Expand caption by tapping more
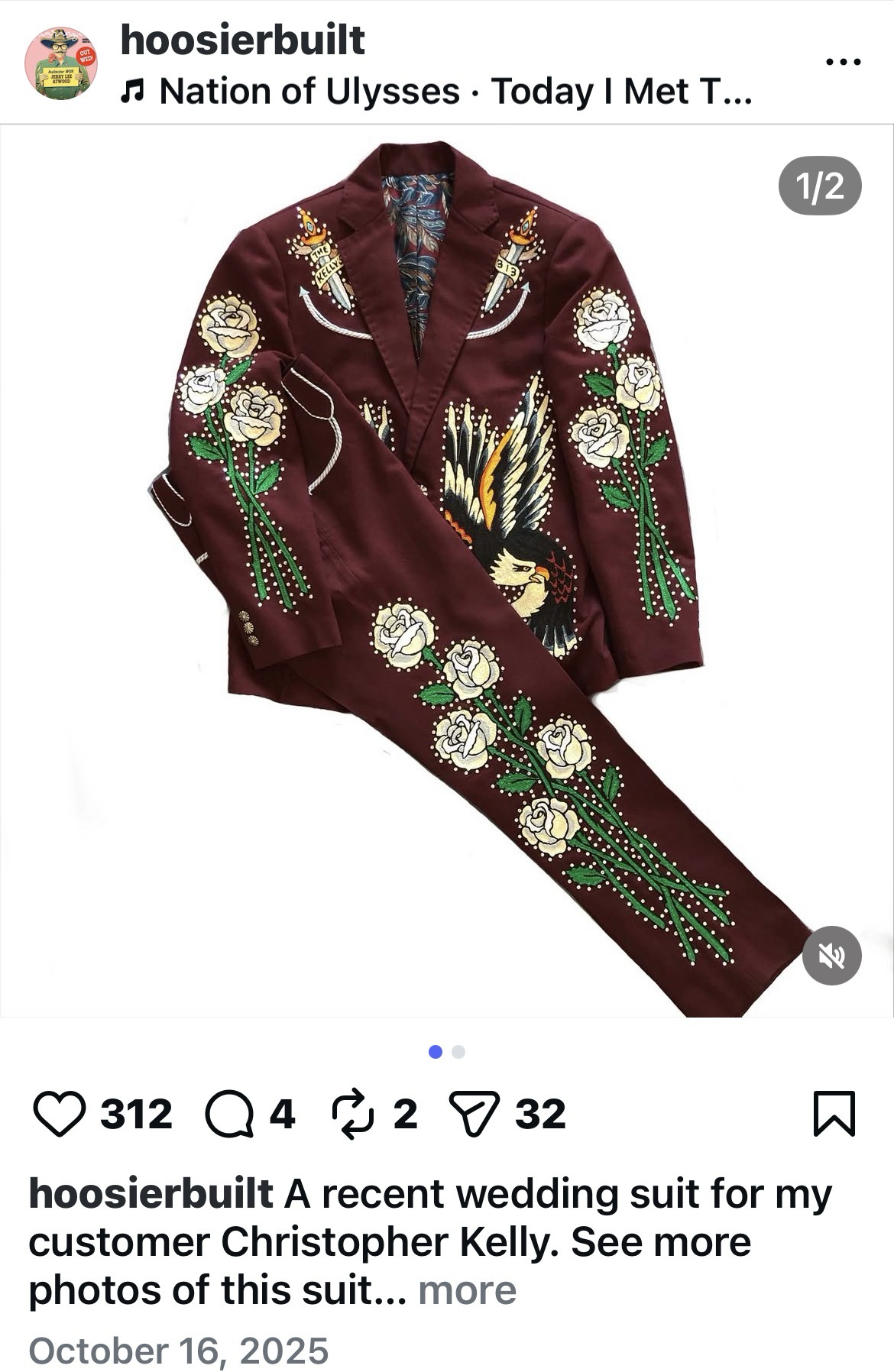This screenshot has width=894, height=1372. tap(468, 1291)
